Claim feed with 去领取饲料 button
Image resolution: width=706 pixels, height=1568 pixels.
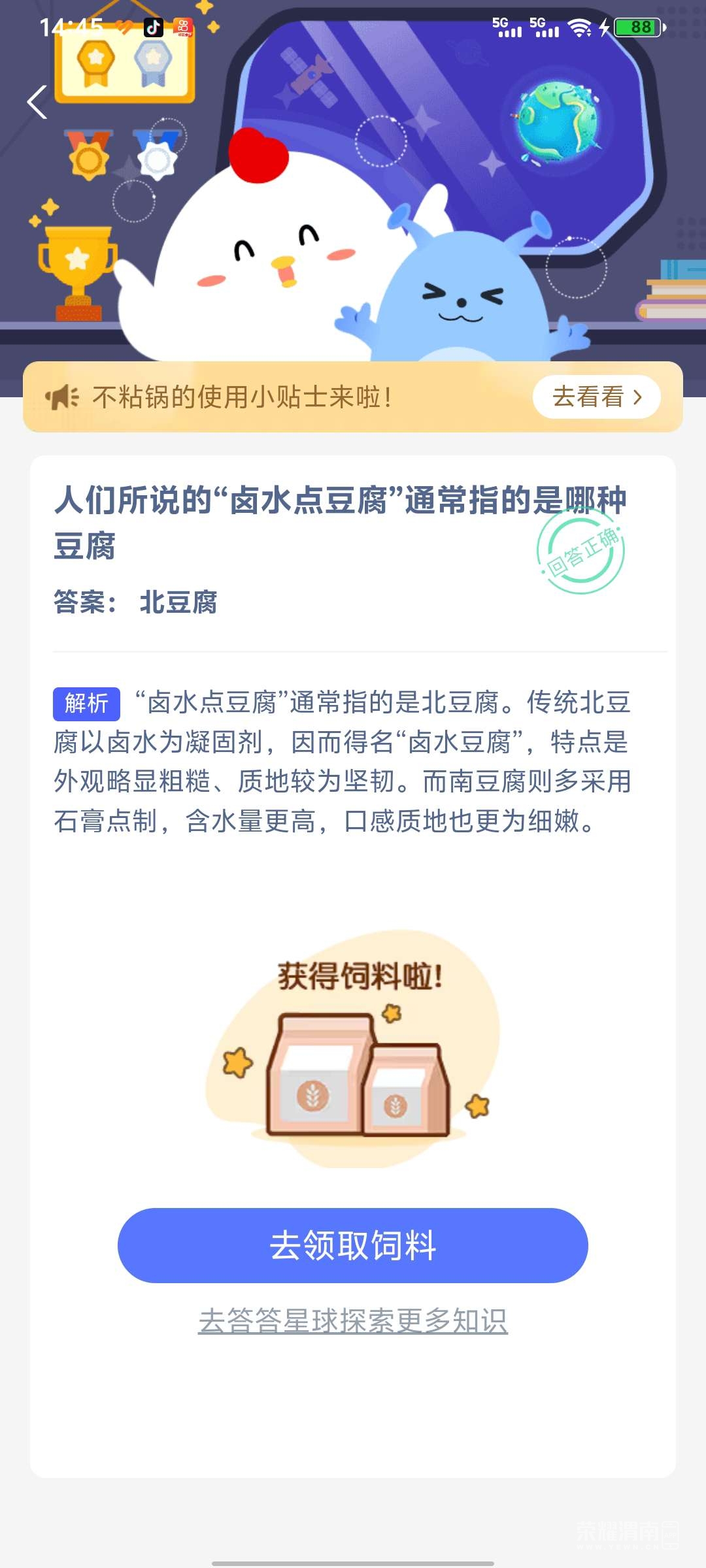[353, 1245]
